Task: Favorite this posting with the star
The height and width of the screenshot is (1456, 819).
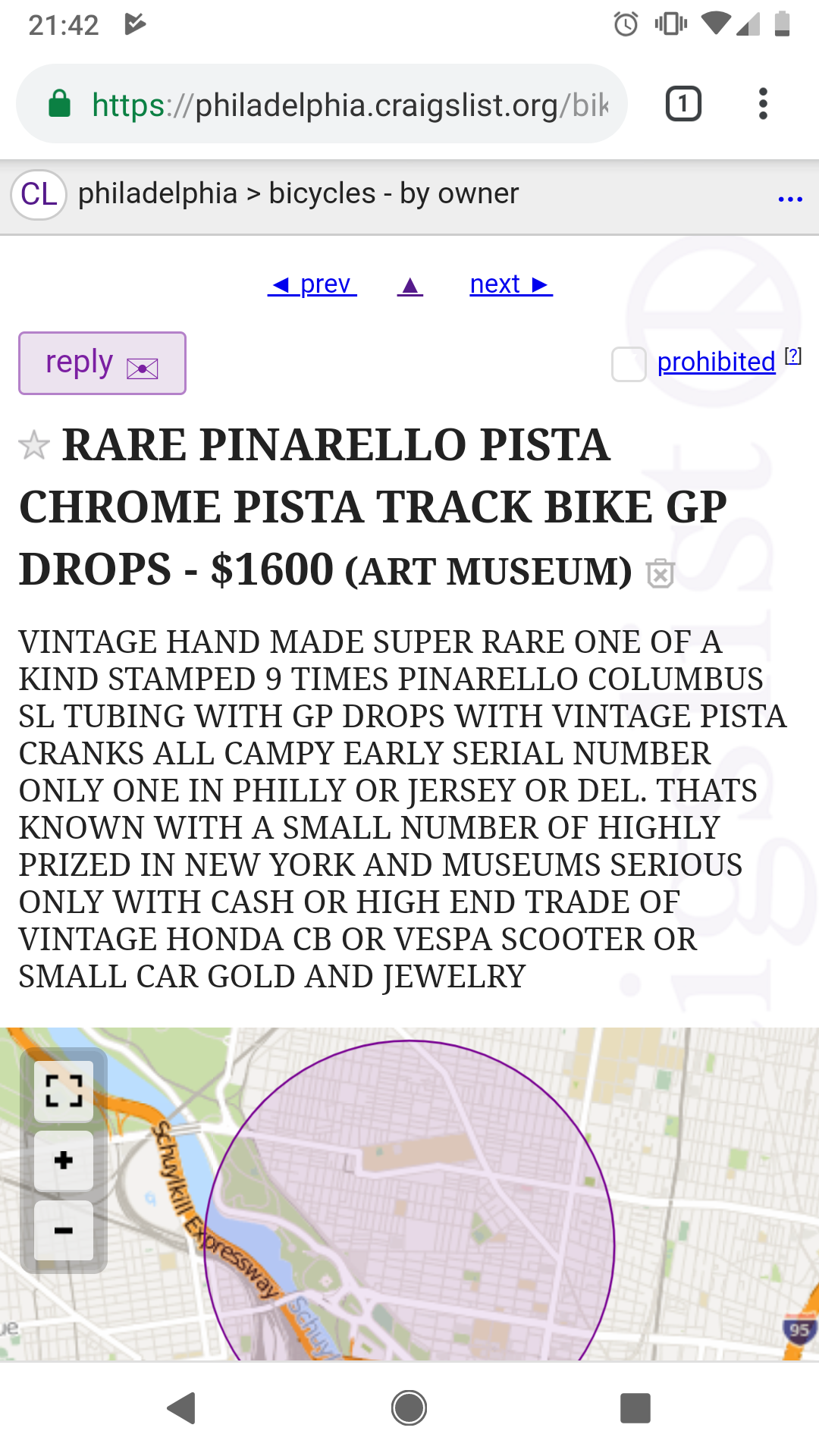Action: pos(34,445)
